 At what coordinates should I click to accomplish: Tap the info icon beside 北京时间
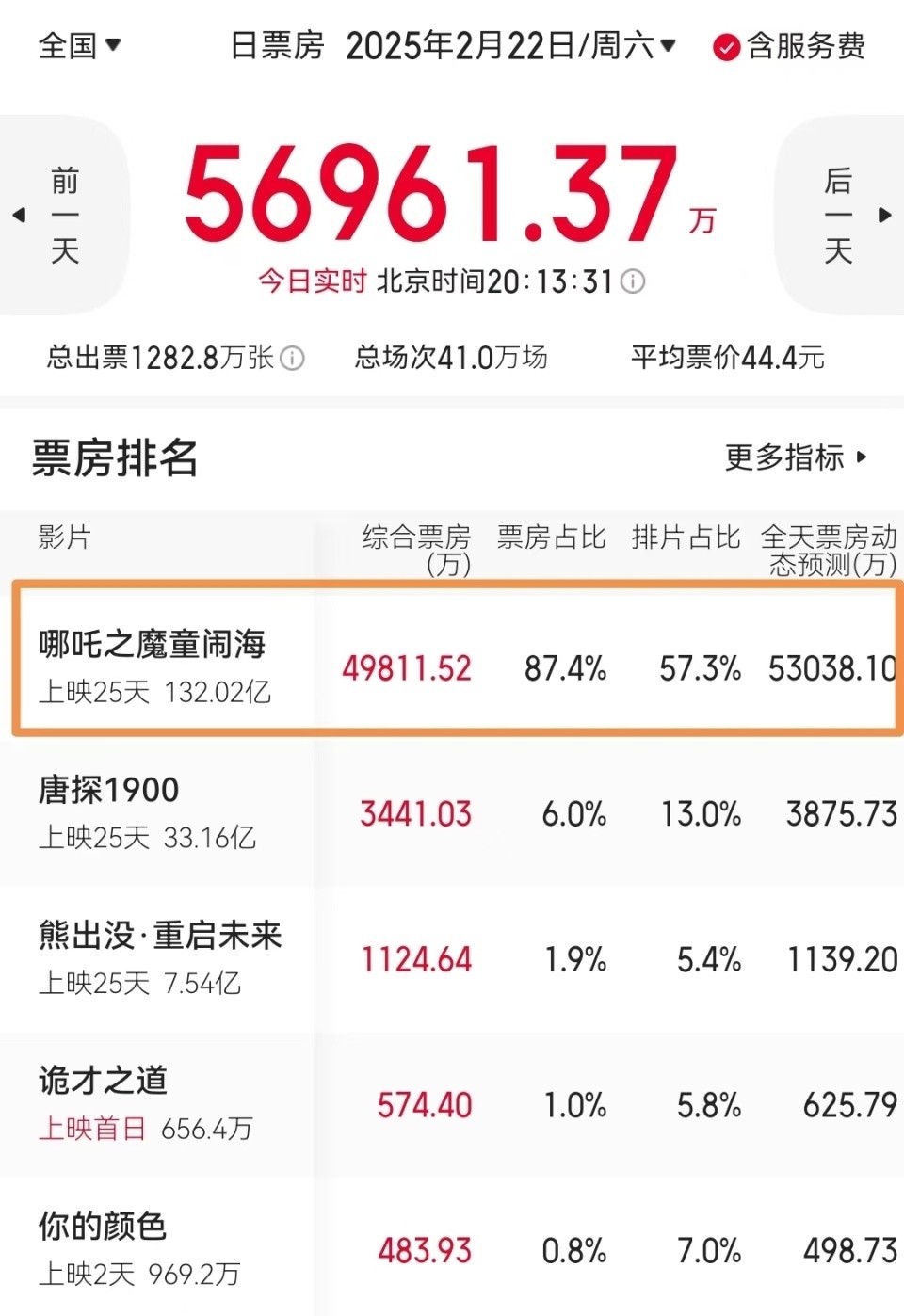click(x=634, y=281)
